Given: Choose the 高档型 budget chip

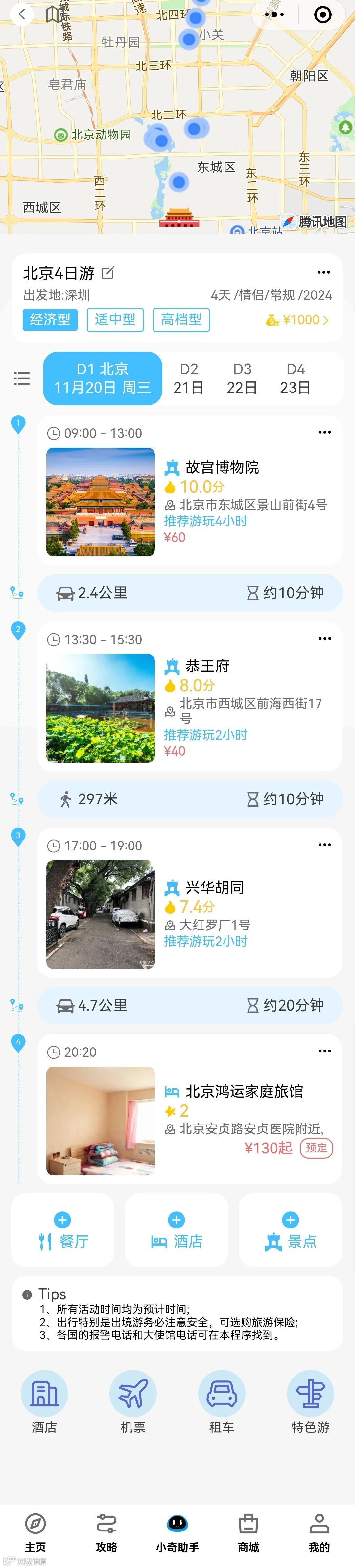Looking at the screenshot, I should (182, 319).
